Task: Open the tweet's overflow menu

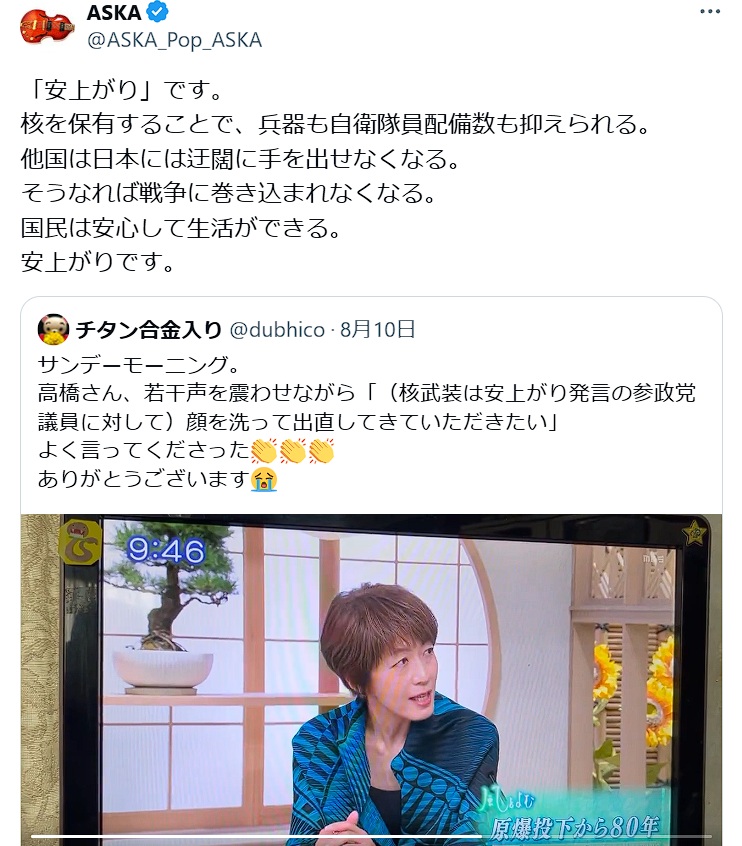Action: tap(708, 12)
